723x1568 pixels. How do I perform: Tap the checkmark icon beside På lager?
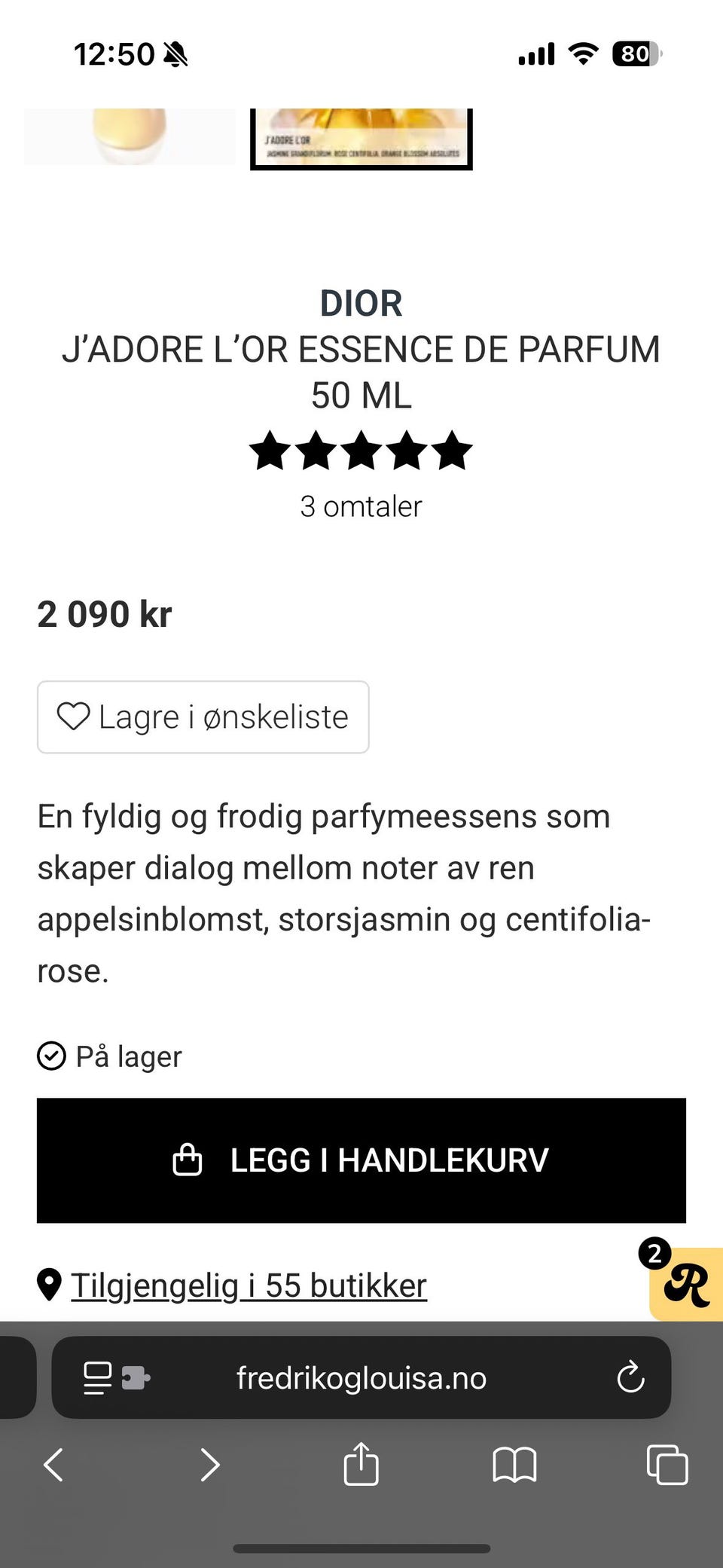coord(50,1056)
